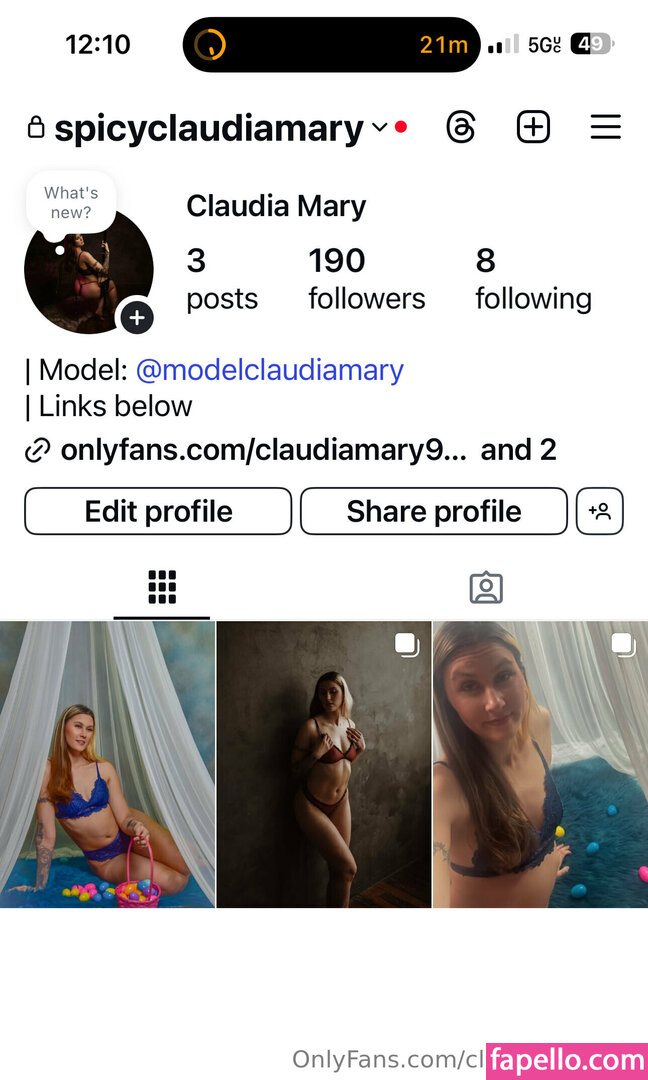Switch to the posts grid tab
The width and height of the screenshot is (648, 1080).
point(162,588)
